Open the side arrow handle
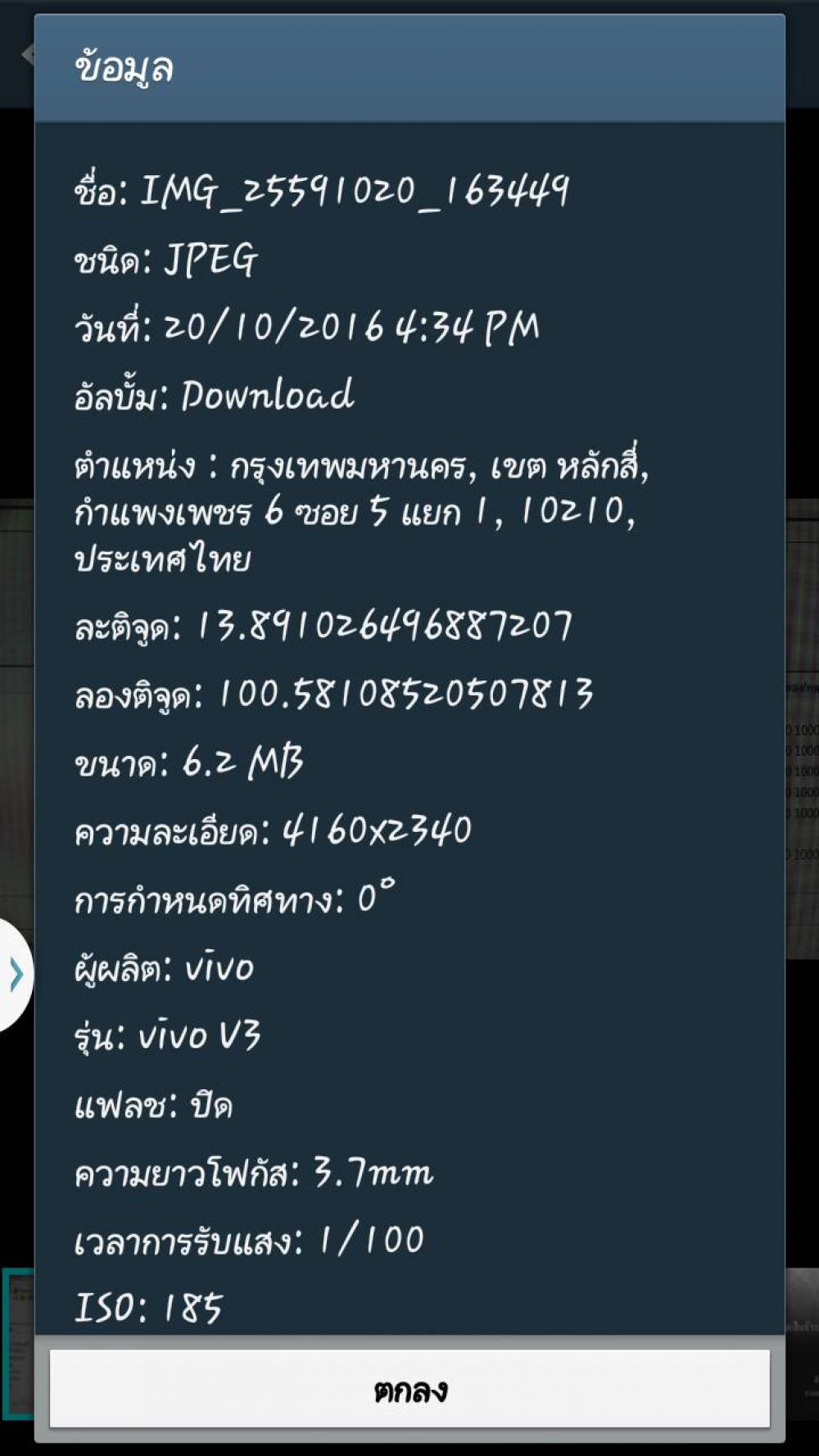 click(15, 974)
